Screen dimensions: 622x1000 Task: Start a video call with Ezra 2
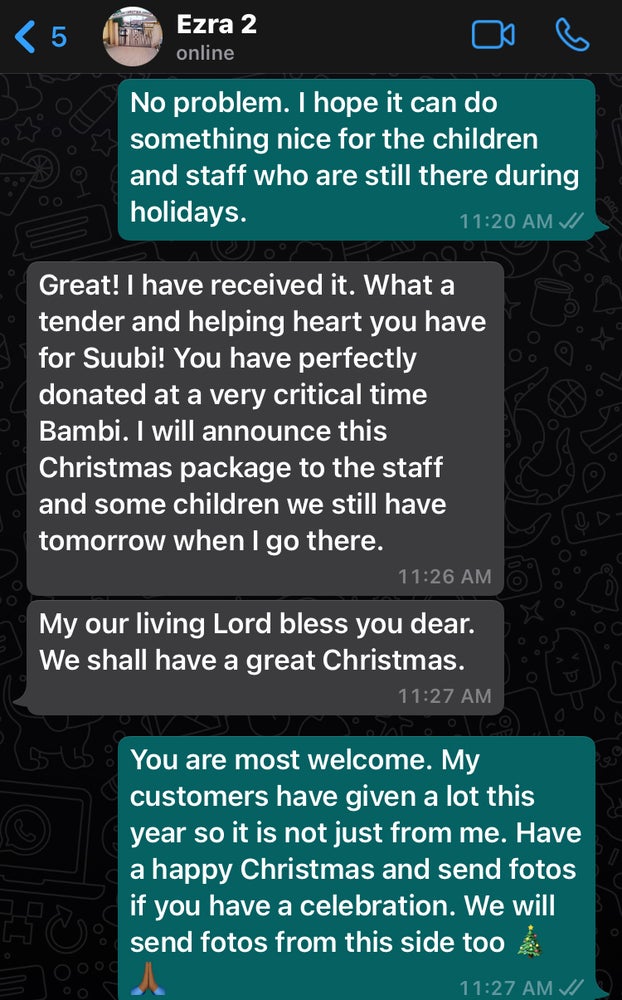(x=492, y=36)
